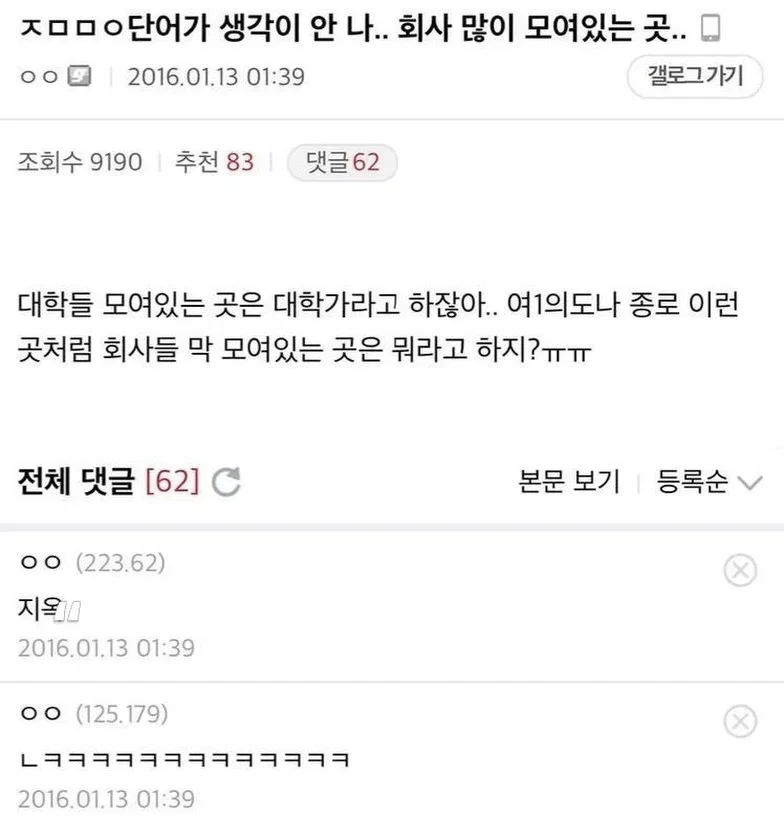Jump to comments via 댓글 62 chip
This screenshot has width=784, height=821.
click(x=342, y=162)
